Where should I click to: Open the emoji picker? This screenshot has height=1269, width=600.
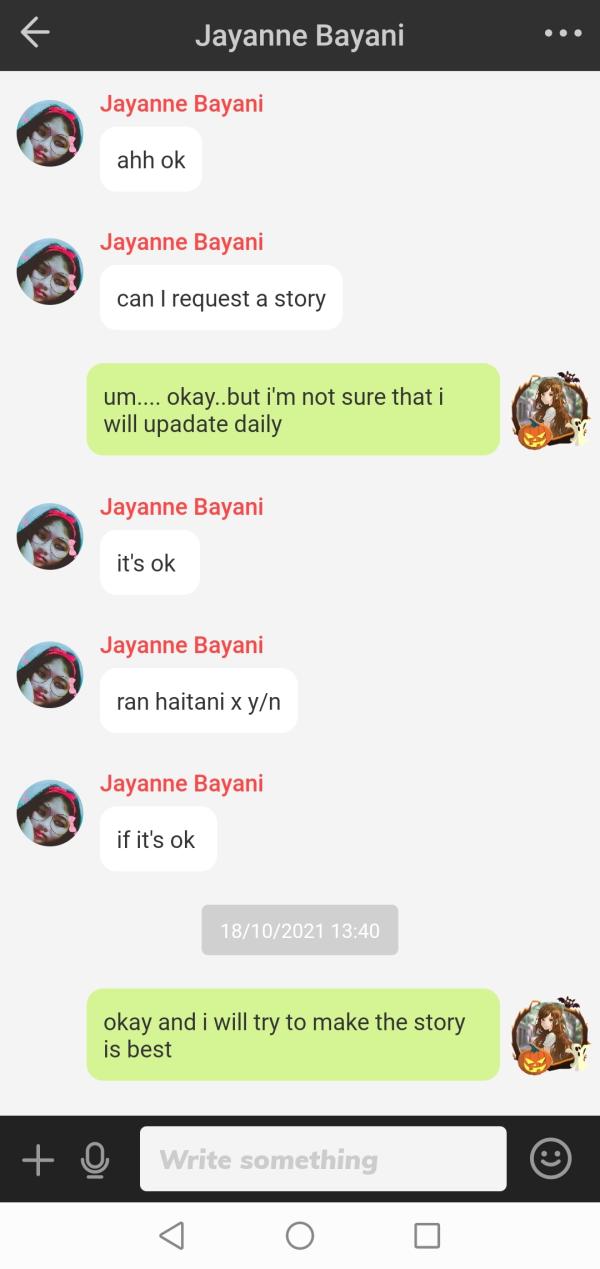pyautogui.click(x=550, y=1159)
